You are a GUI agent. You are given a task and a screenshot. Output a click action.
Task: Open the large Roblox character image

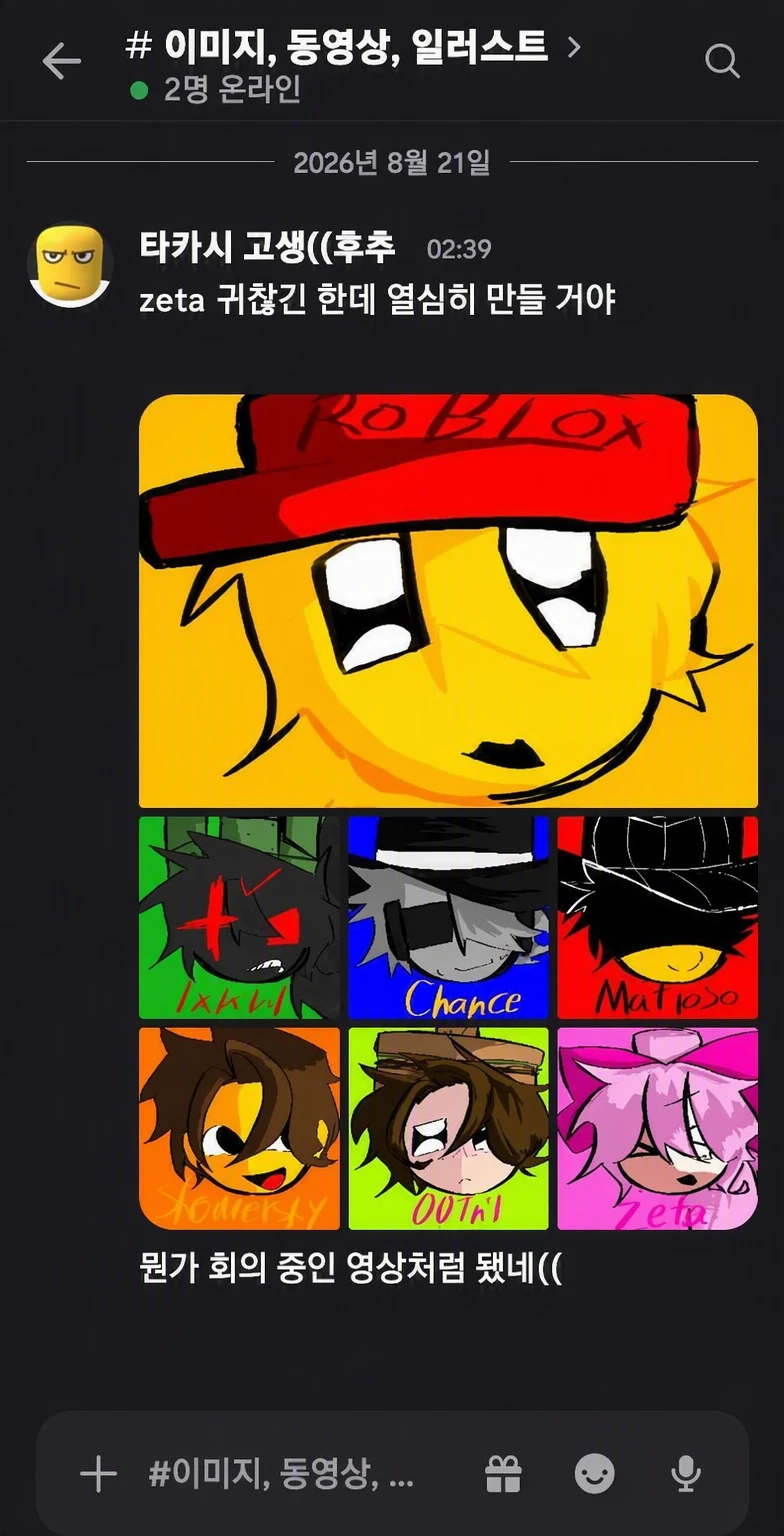[x=448, y=601]
